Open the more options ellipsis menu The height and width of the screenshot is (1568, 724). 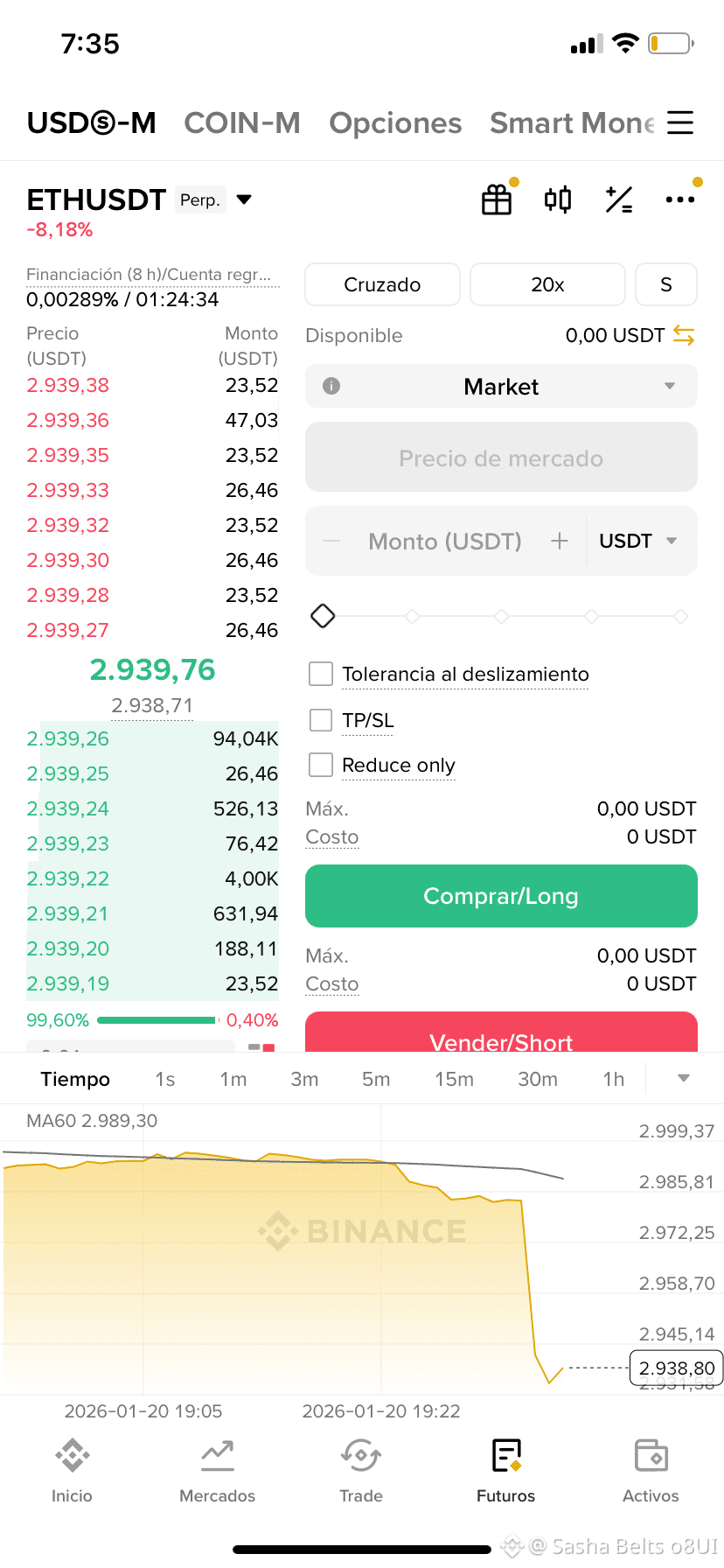[x=679, y=199]
